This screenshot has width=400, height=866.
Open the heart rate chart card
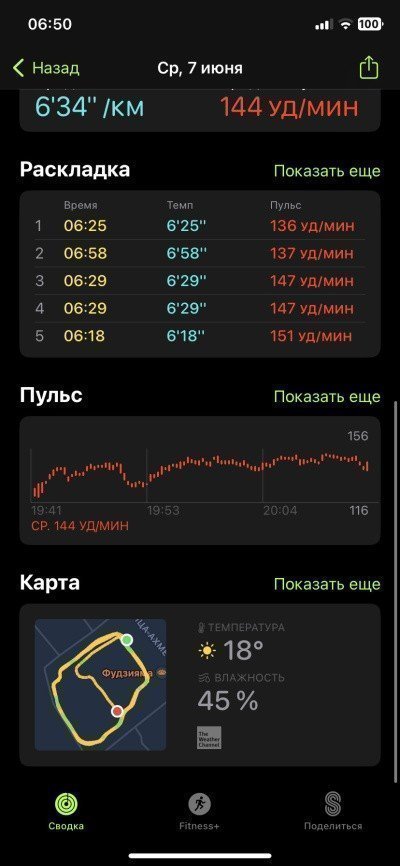tap(200, 480)
